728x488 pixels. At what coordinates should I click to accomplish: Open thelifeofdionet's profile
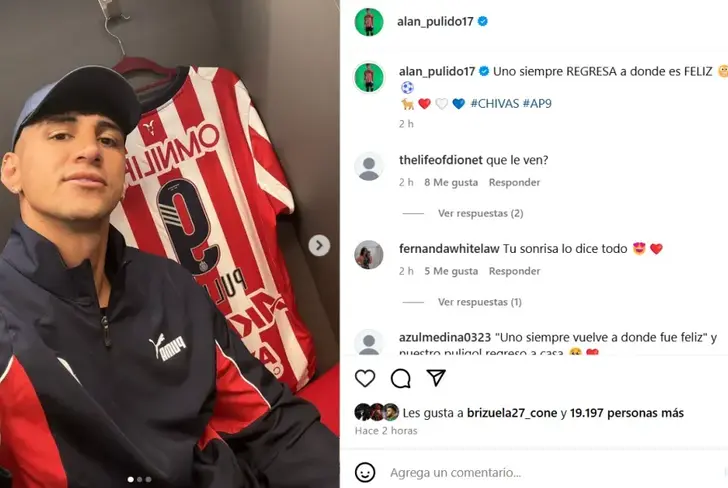point(440,160)
